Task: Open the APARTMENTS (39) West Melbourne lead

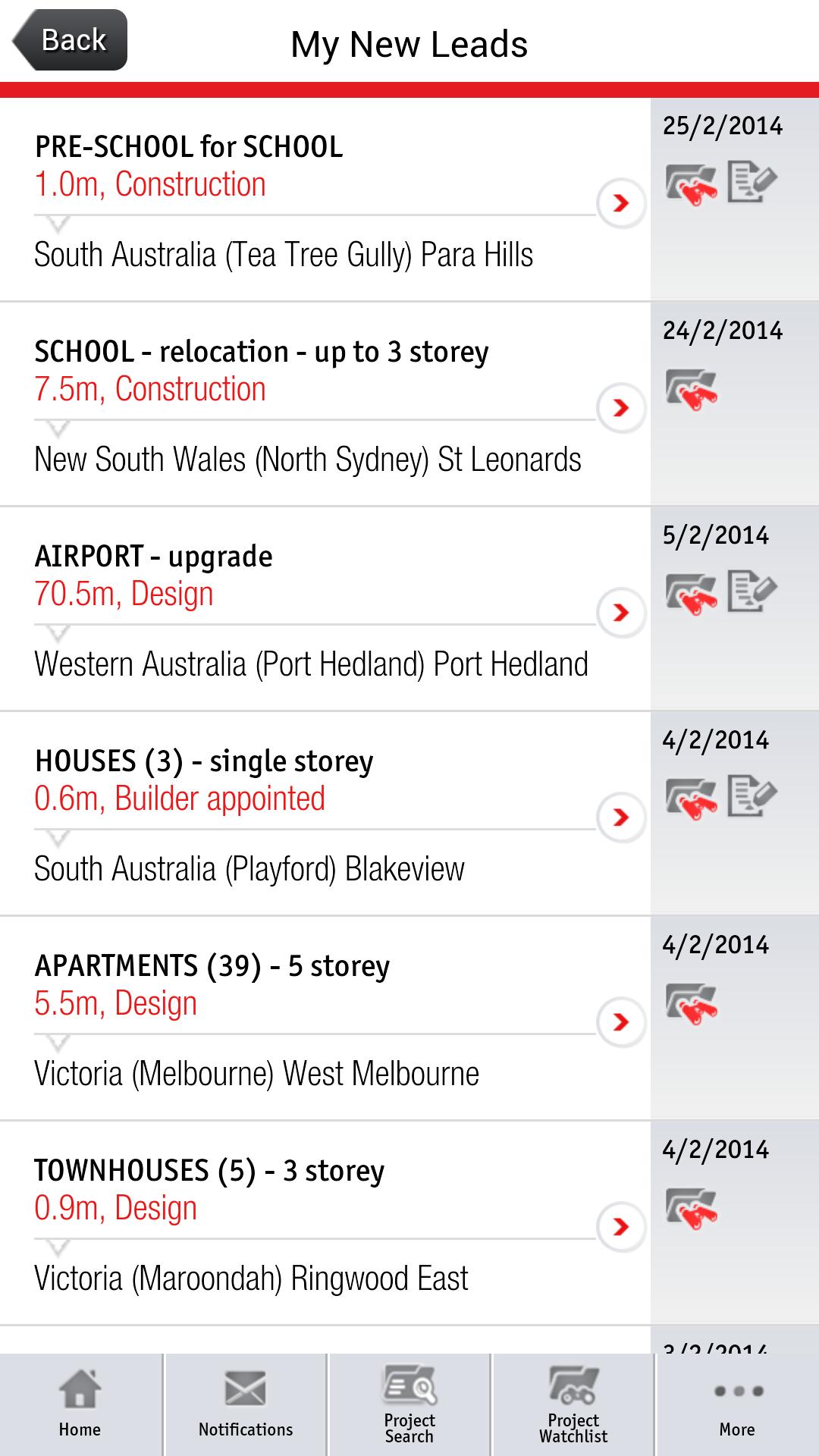Action: tap(620, 1022)
